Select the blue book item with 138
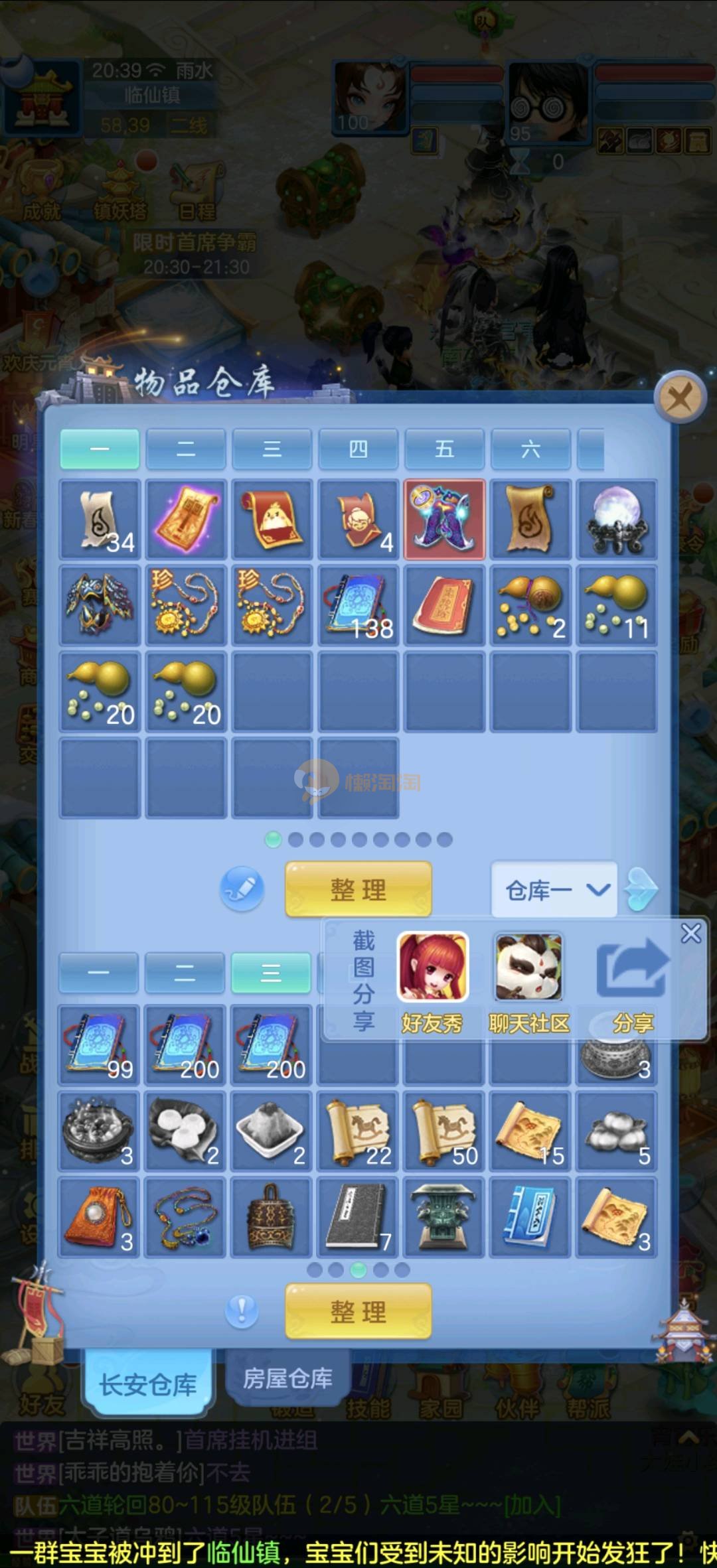 tap(358, 605)
